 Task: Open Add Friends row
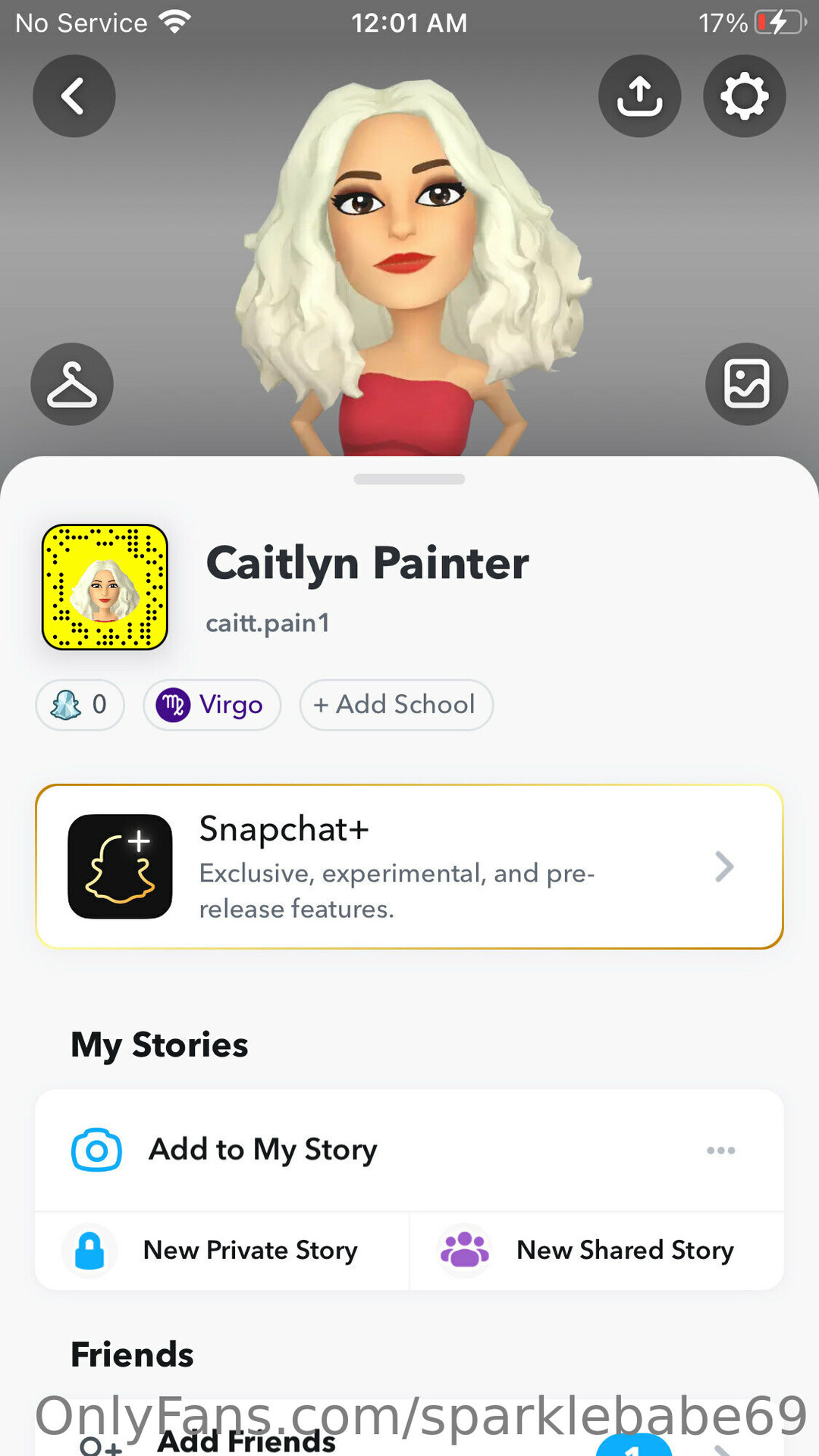tap(246, 1440)
